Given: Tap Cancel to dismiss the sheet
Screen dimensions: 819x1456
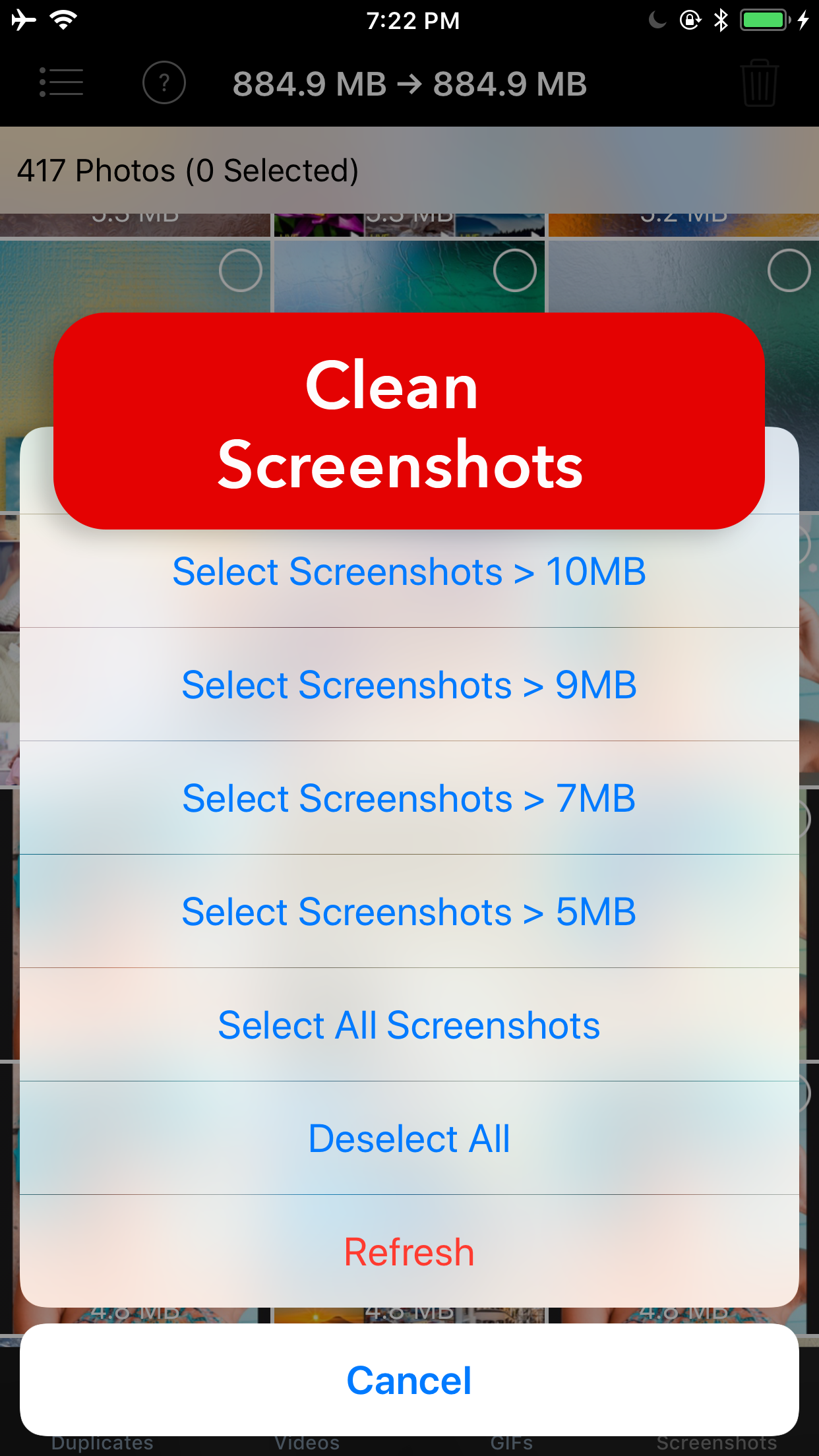Looking at the screenshot, I should [409, 1381].
